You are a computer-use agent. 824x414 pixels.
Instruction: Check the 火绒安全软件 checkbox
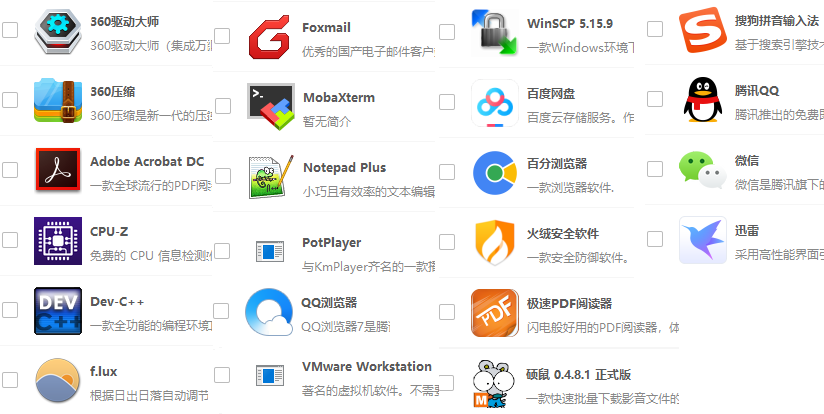click(446, 242)
